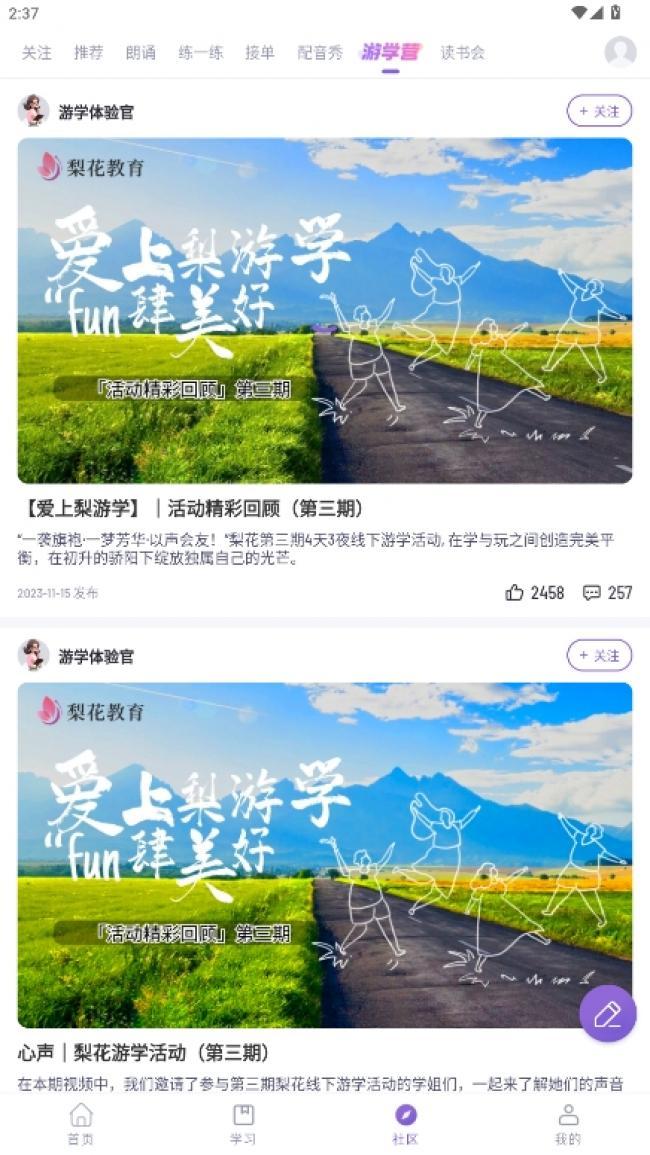Compose a new post with the pencil button

(607, 1014)
